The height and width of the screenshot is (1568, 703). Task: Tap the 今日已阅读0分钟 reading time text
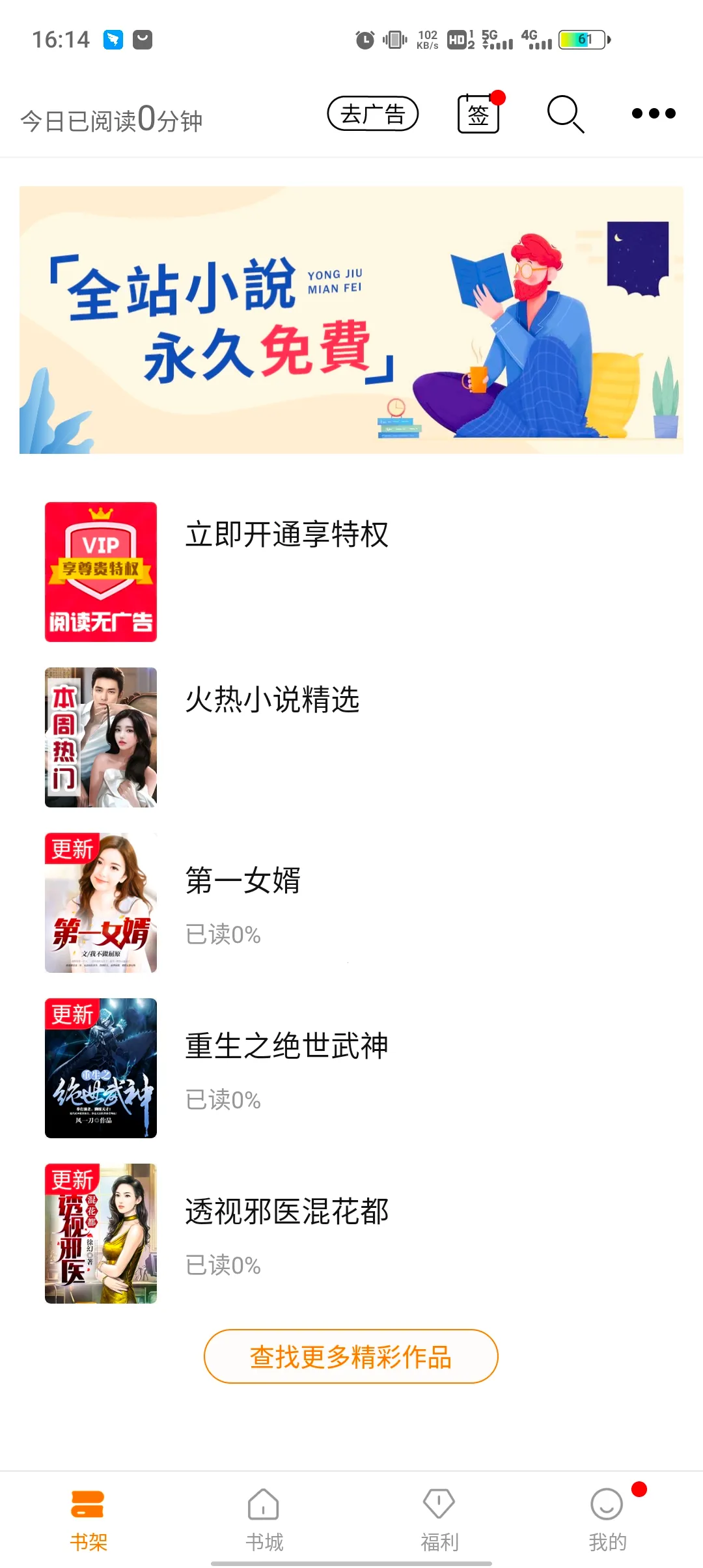point(111,119)
